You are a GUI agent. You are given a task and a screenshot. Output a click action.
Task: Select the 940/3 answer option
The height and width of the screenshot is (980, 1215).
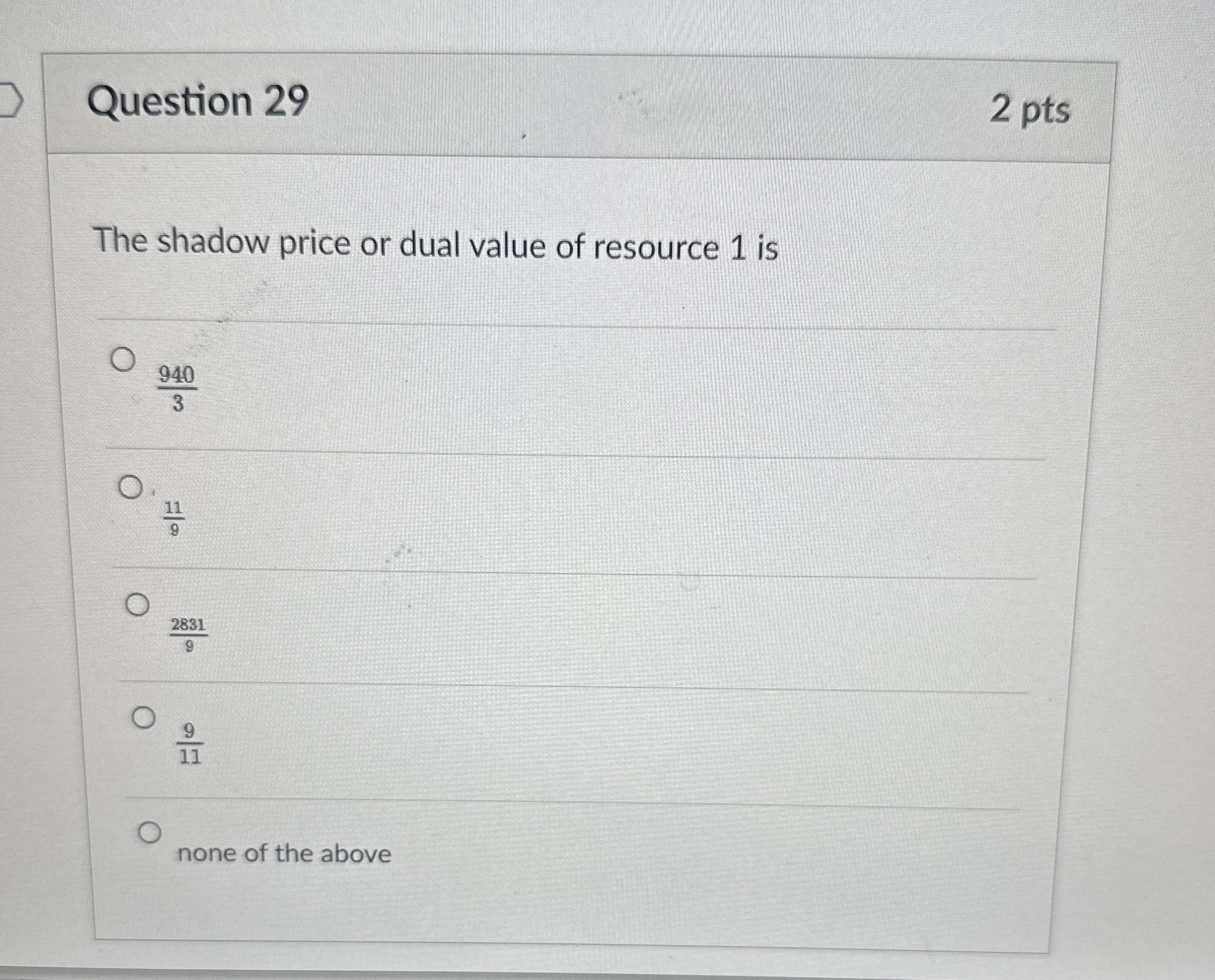coord(123,359)
